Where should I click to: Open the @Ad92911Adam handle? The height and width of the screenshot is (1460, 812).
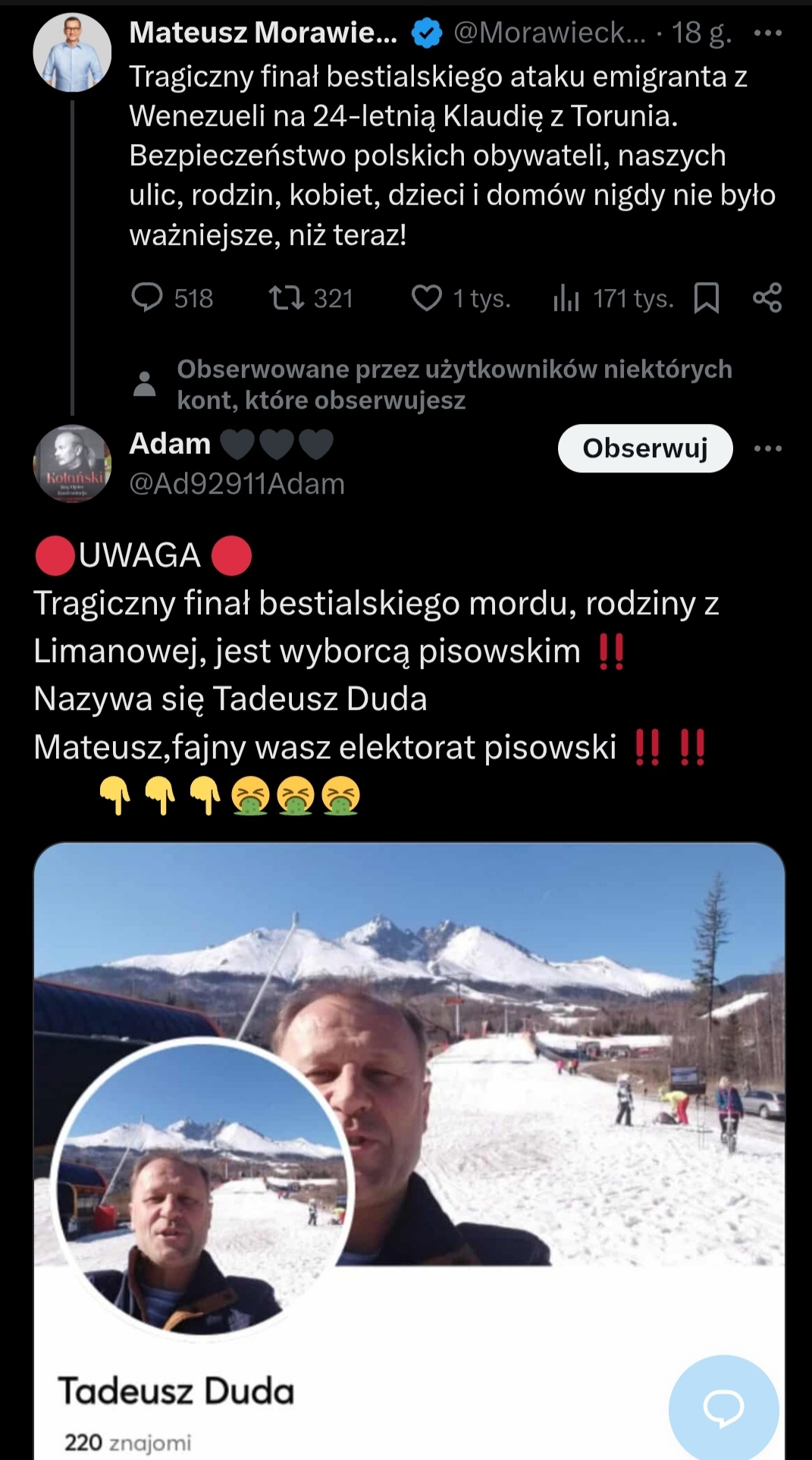[x=237, y=484]
